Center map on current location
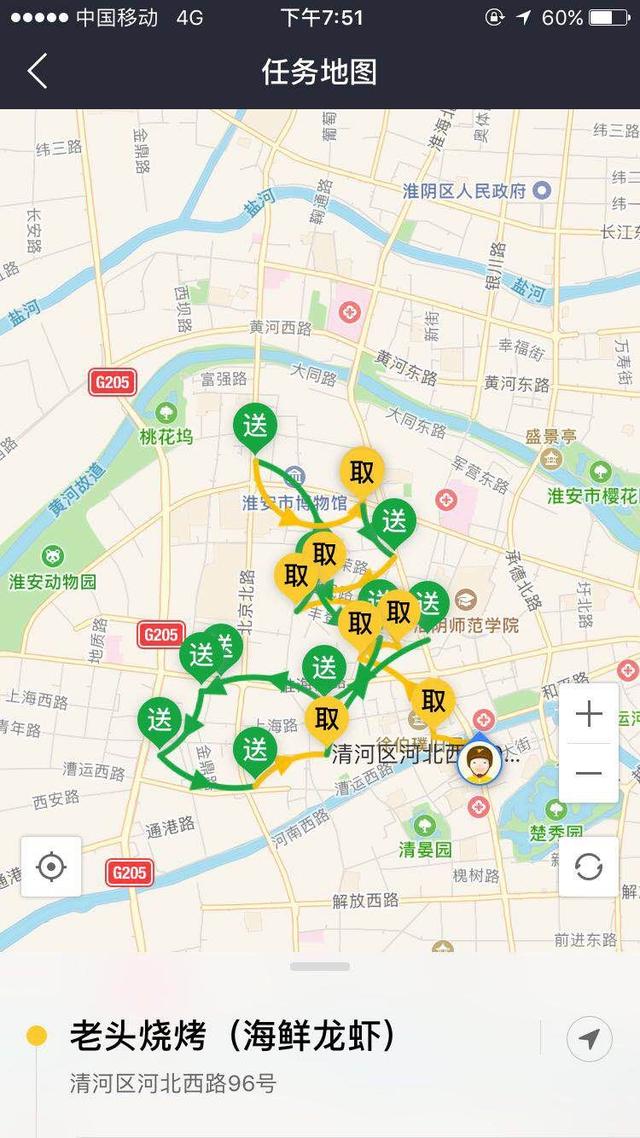 point(51,866)
